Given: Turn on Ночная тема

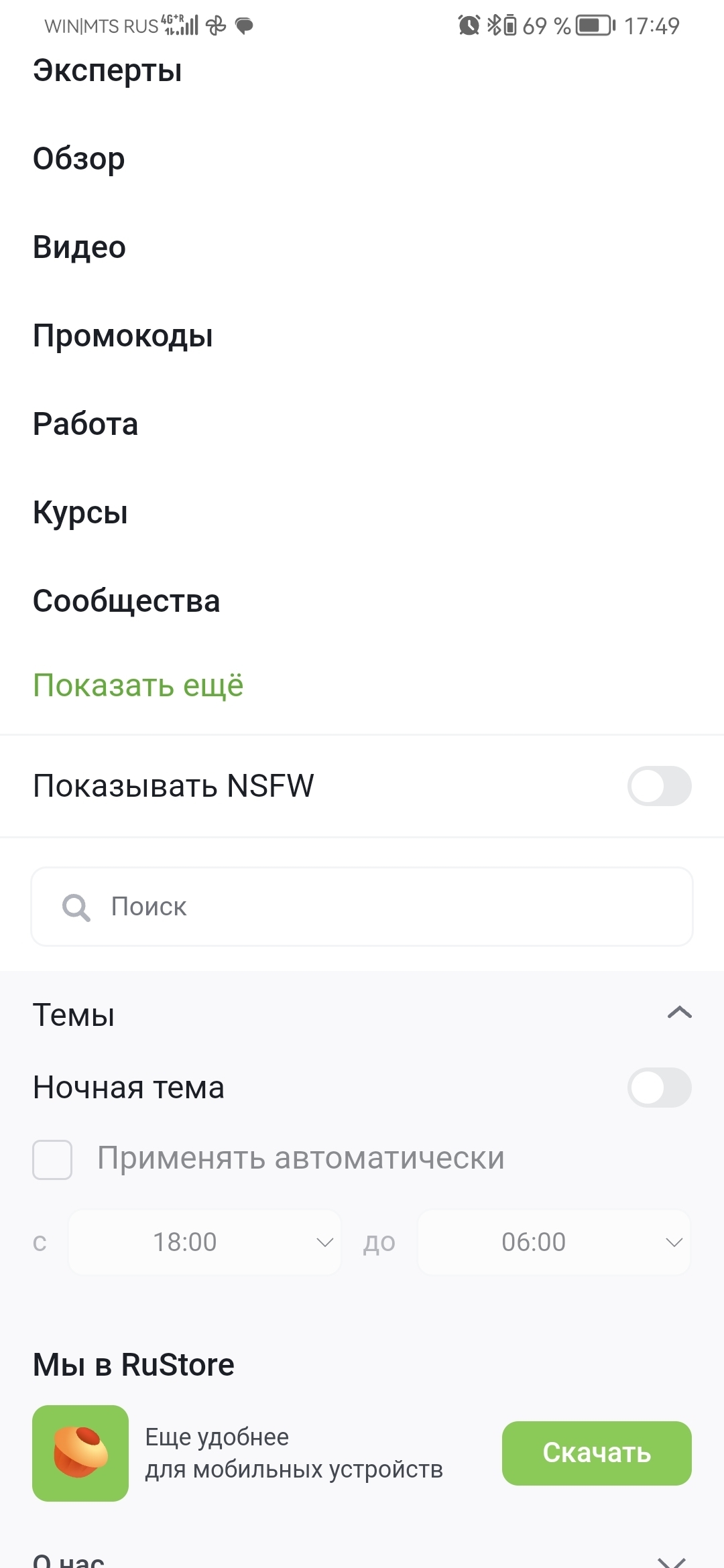Looking at the screenshot, I should [x=658, y=1088].
